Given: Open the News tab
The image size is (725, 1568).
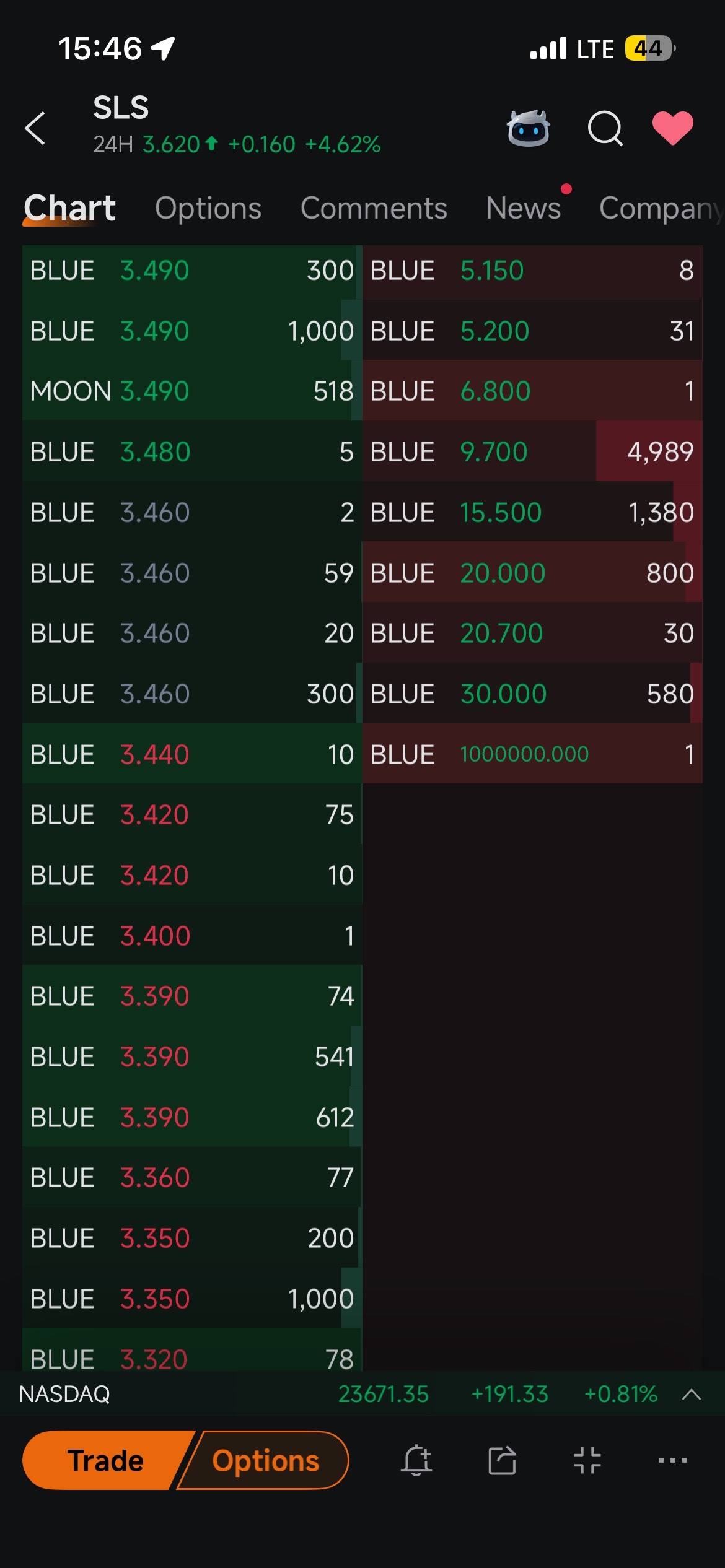Looking at the screenshot, I should click(x=524, y=208).
